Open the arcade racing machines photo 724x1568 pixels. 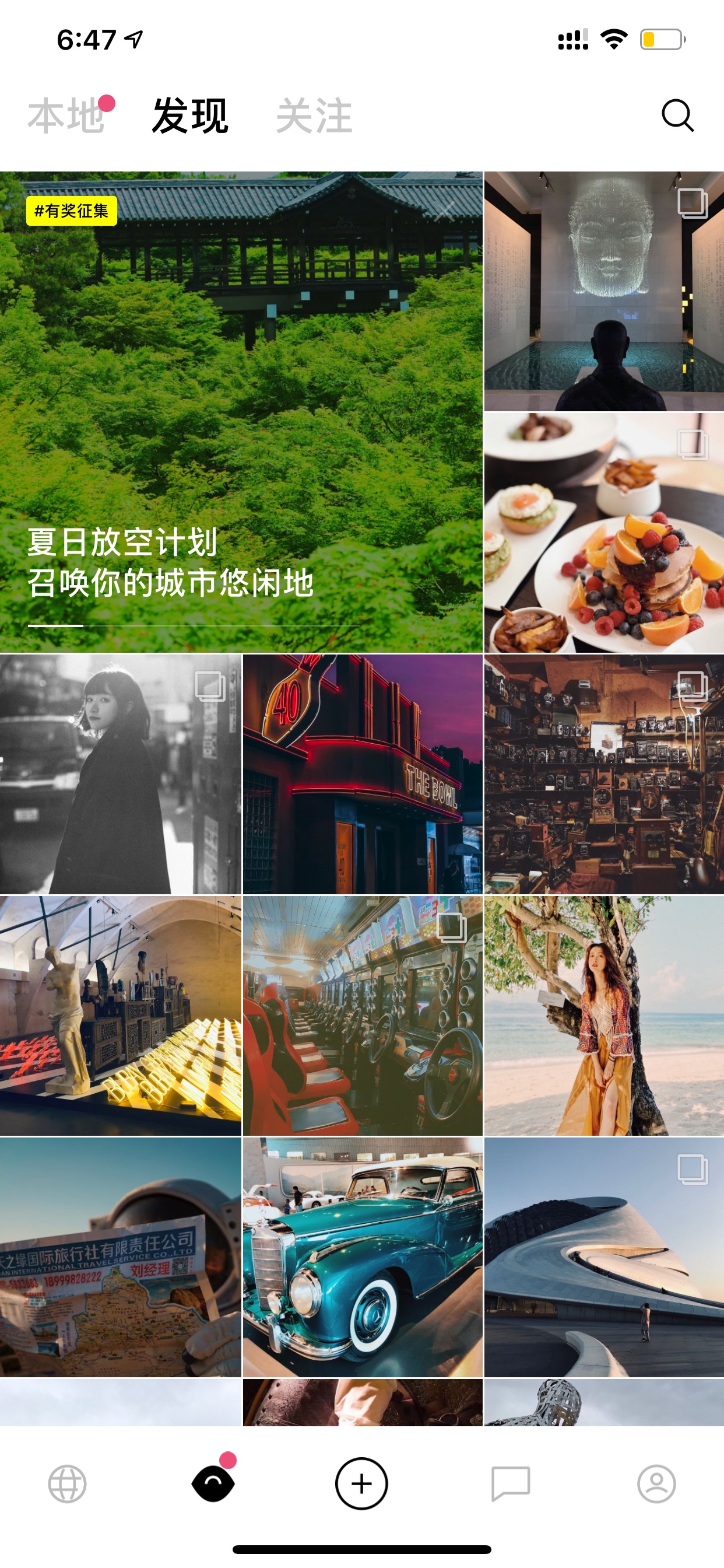[x=363, y=1016]
